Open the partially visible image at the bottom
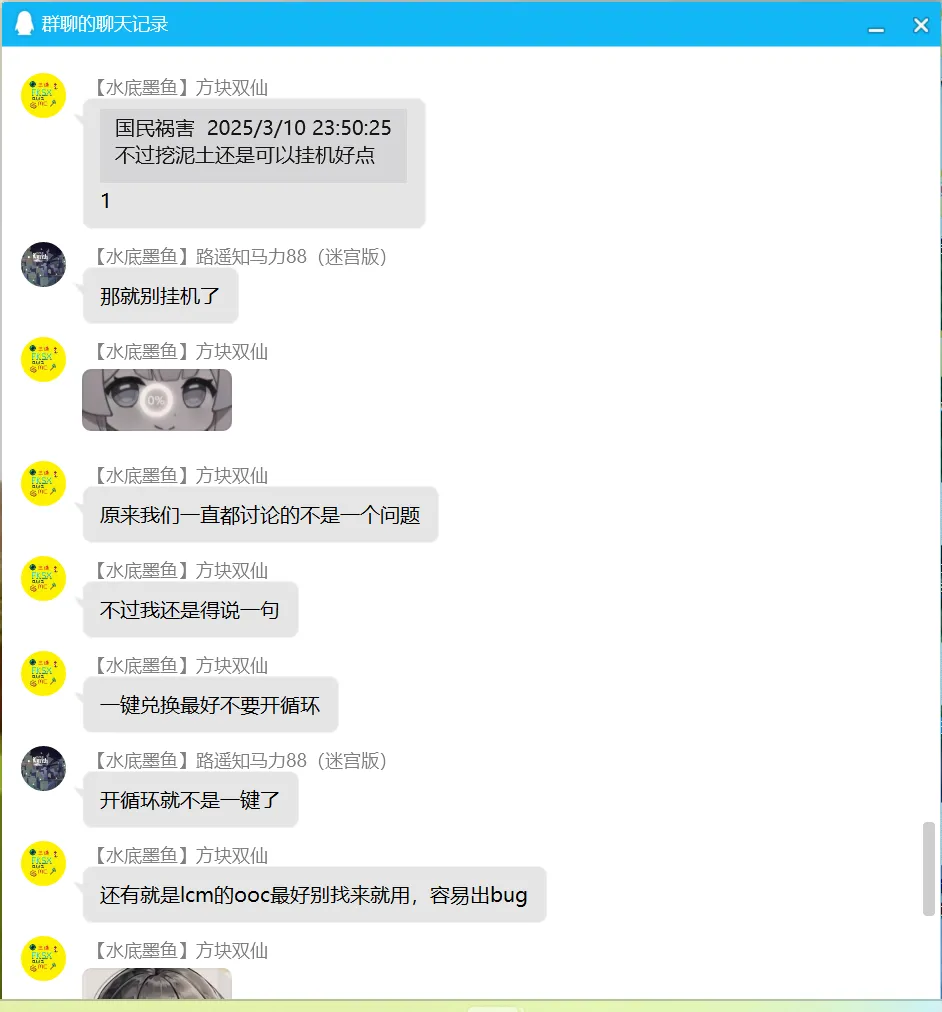The image size is (942, 1012). tap(157, 984)
